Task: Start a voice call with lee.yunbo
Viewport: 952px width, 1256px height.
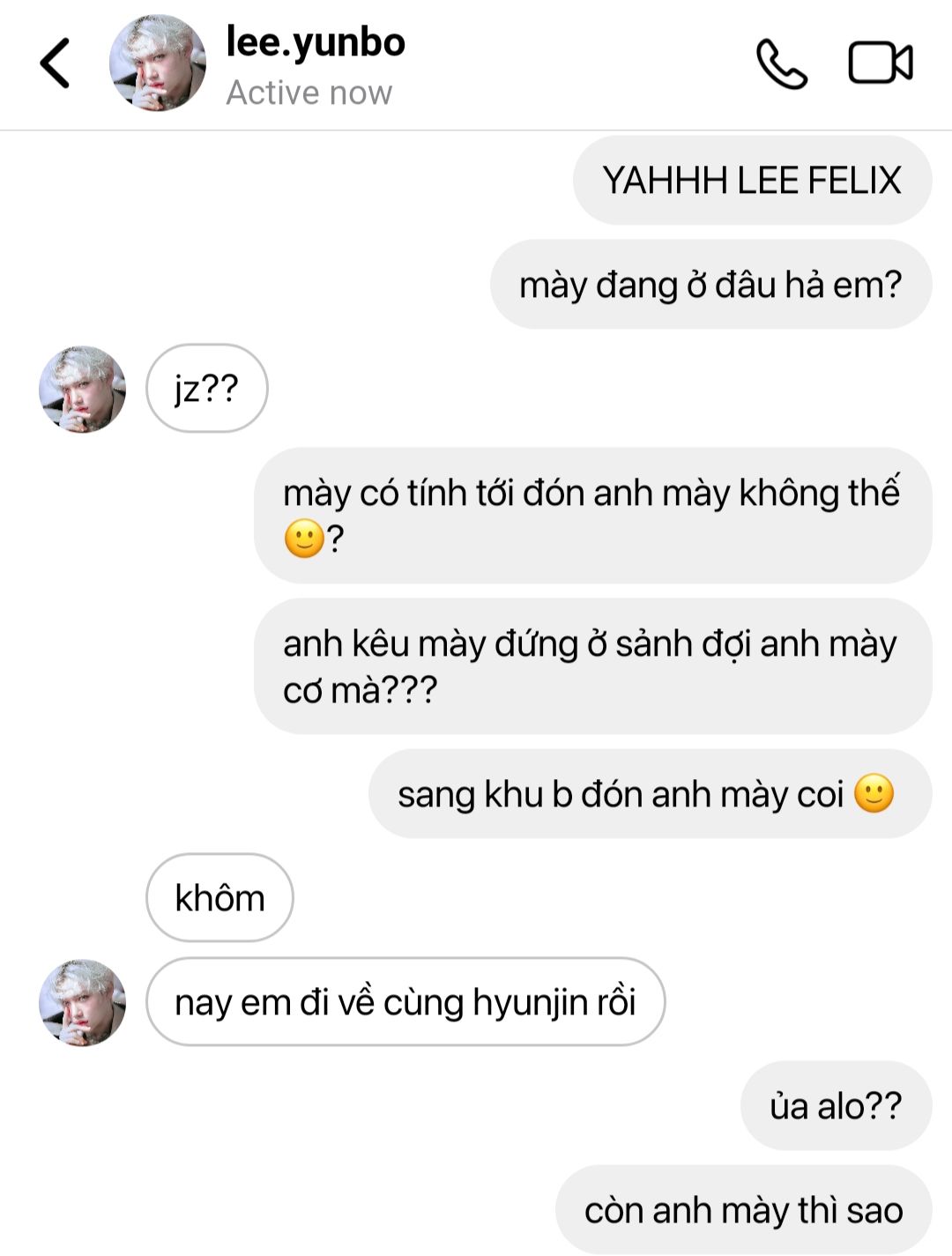Action: [781, 63]
